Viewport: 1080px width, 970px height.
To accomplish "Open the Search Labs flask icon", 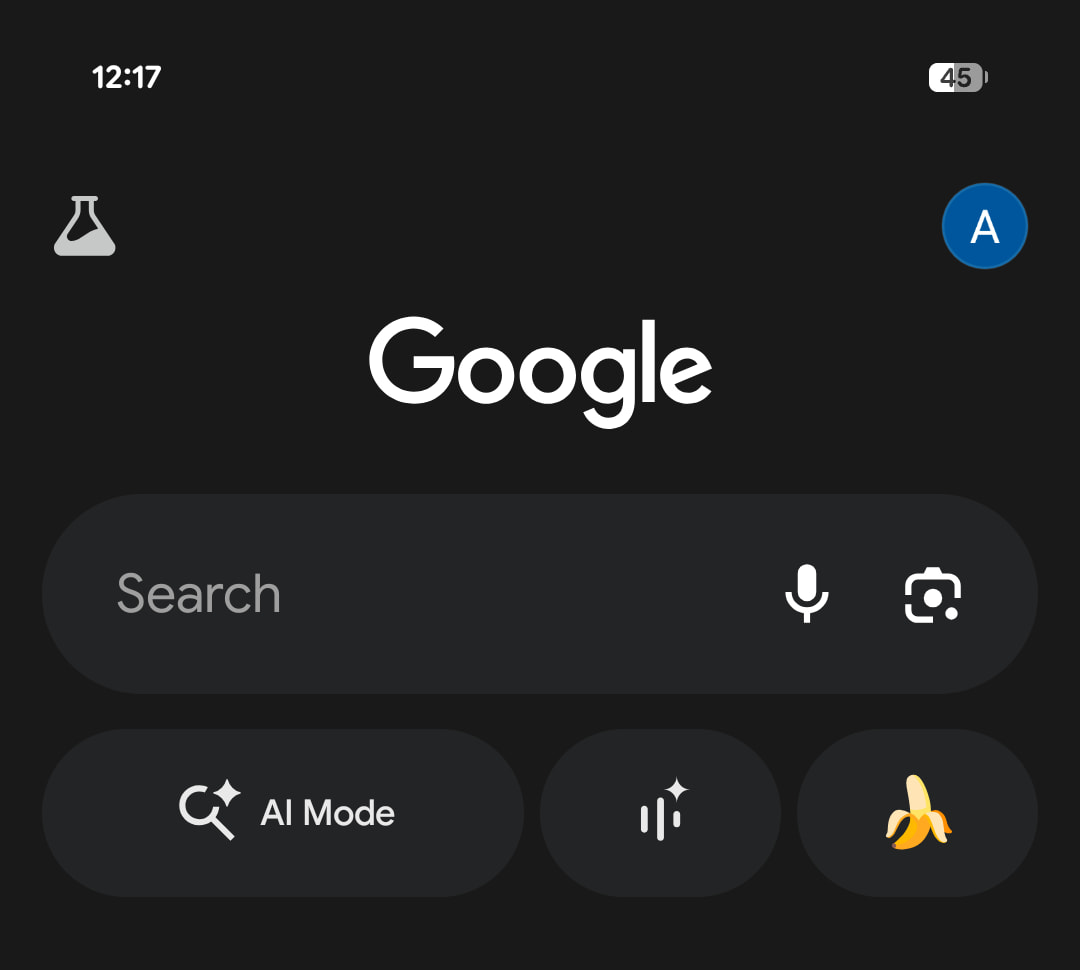I will [x=85, y=226].
